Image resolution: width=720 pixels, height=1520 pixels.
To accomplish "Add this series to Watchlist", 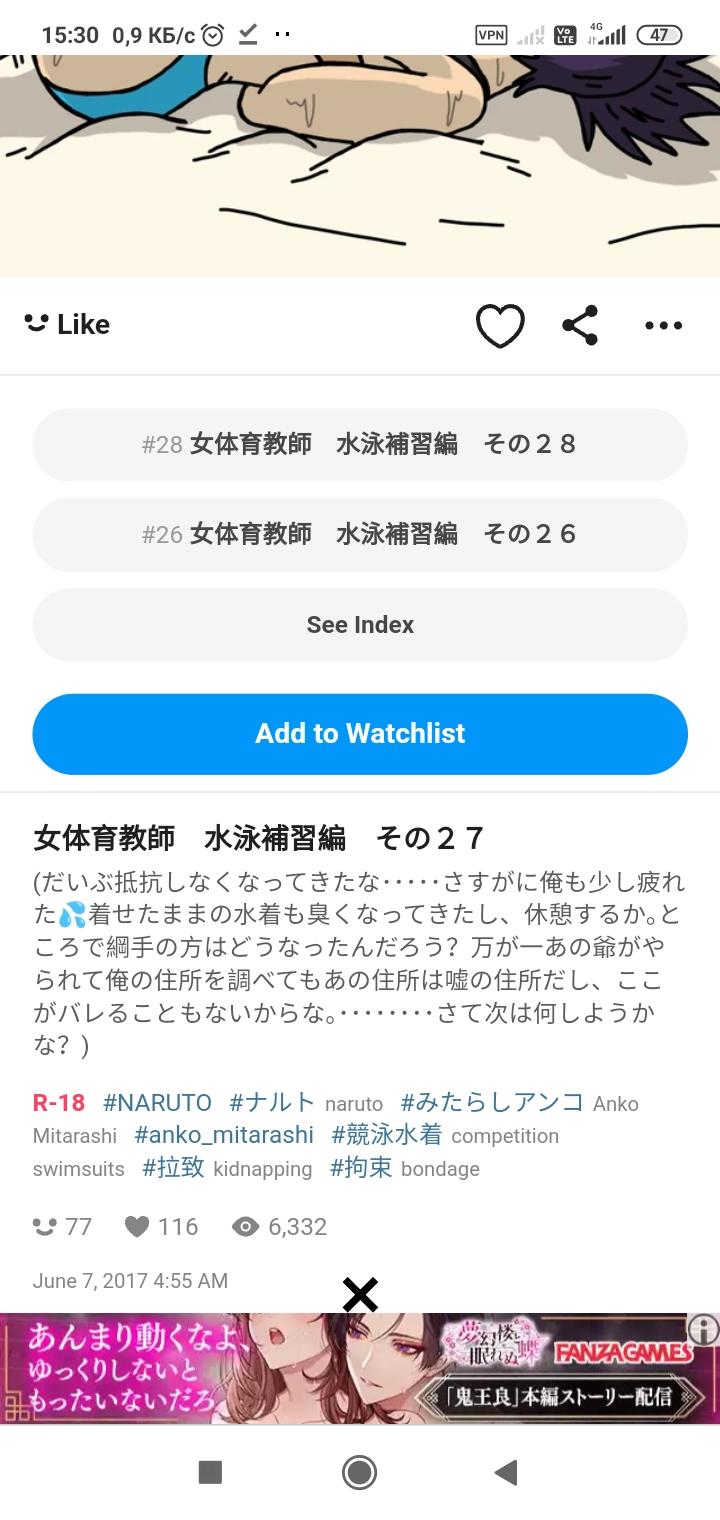I will [360, 734].
